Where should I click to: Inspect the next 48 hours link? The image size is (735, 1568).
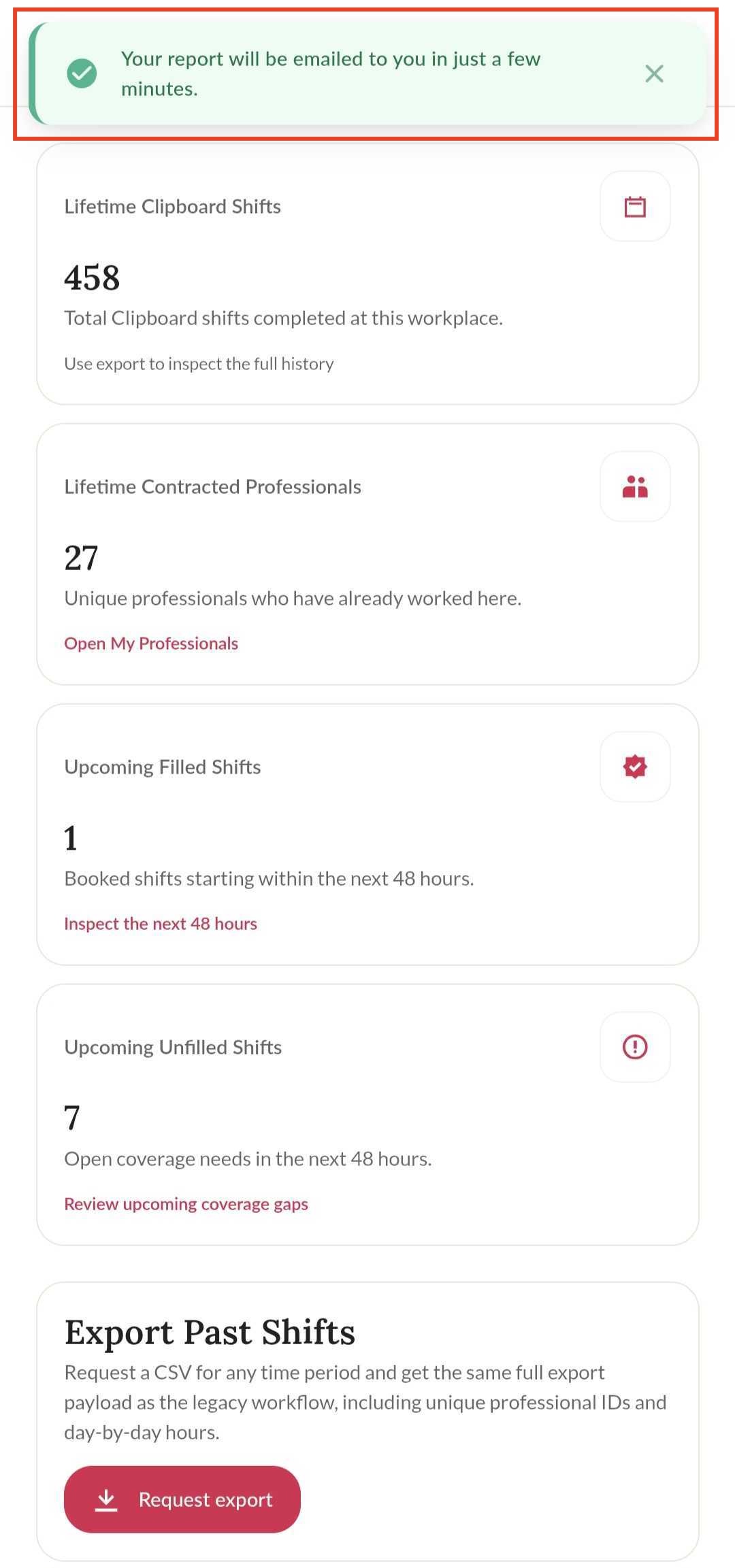[x=161, y=924]
